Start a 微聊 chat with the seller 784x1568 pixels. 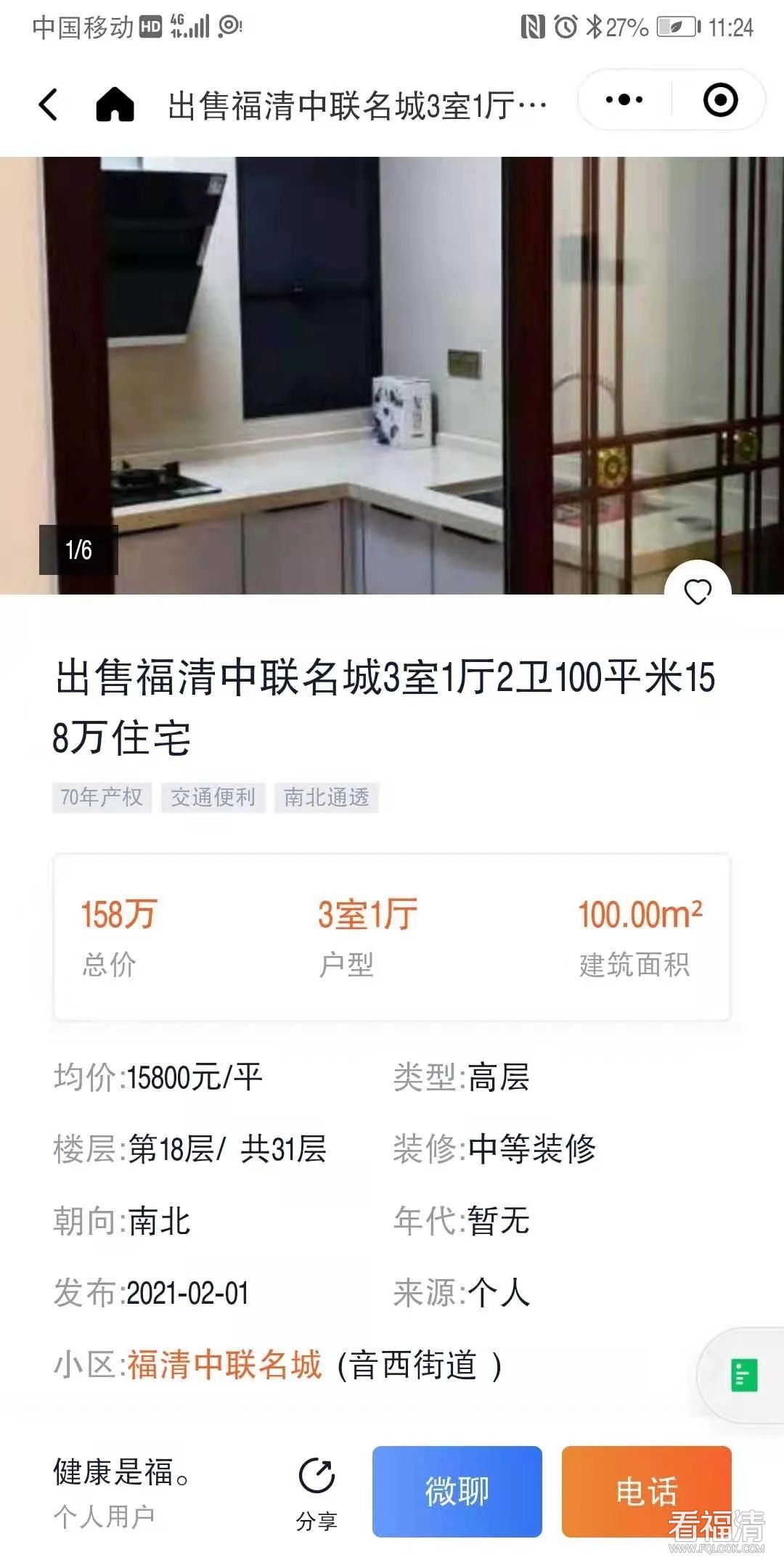click(x=457, y=1491)
